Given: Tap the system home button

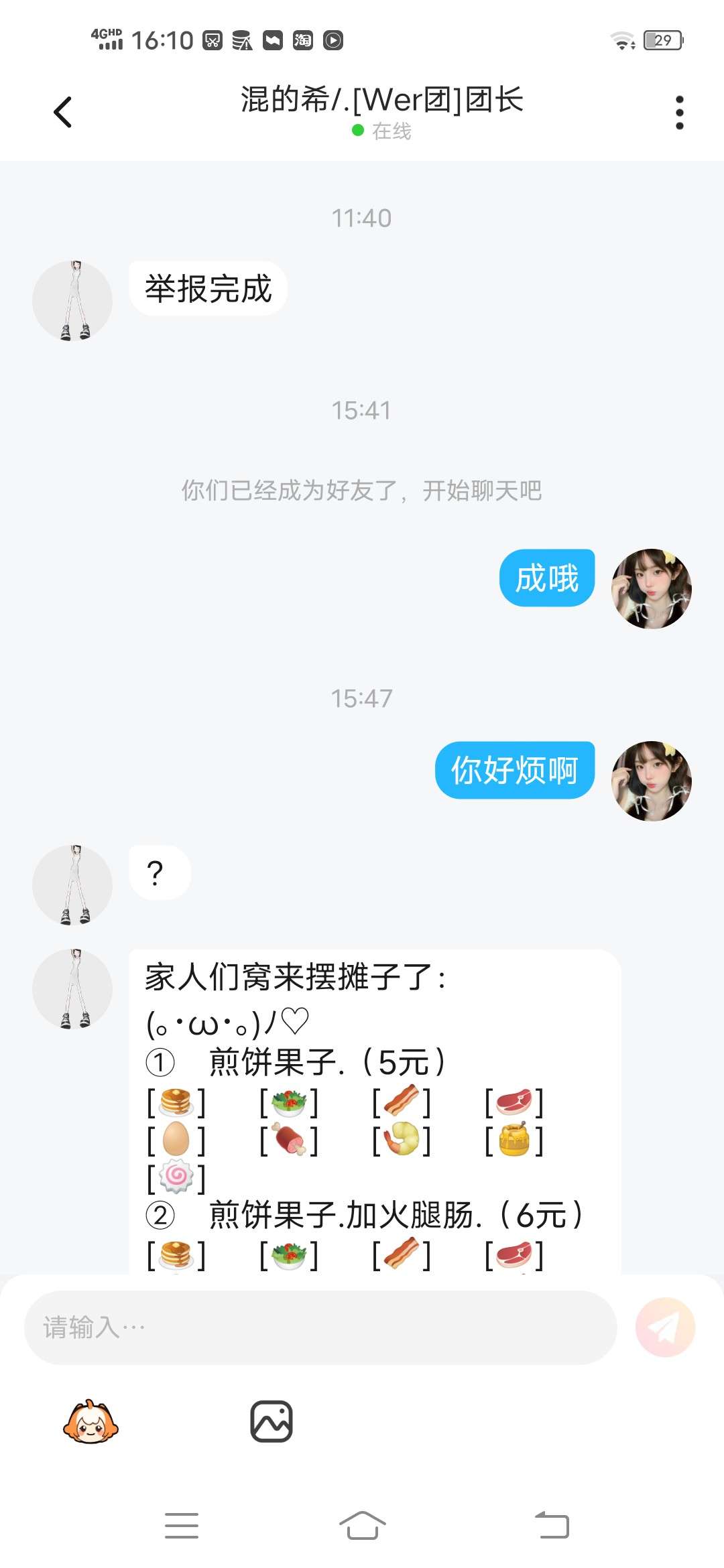Looking at the screenshot, I should click(362, 1525).
